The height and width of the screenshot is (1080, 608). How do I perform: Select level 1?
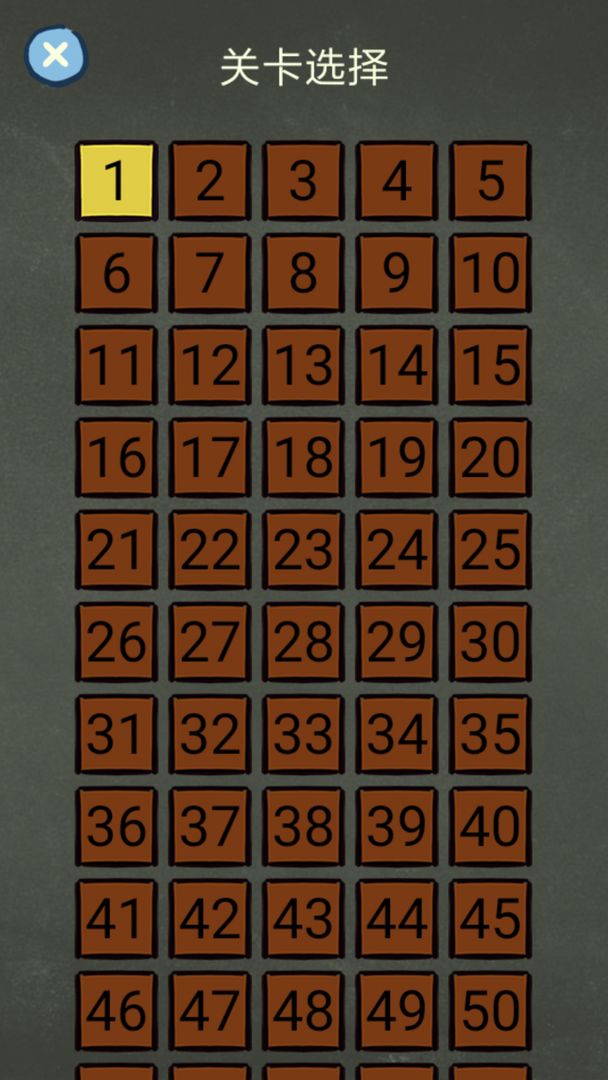tap(116, 181)
